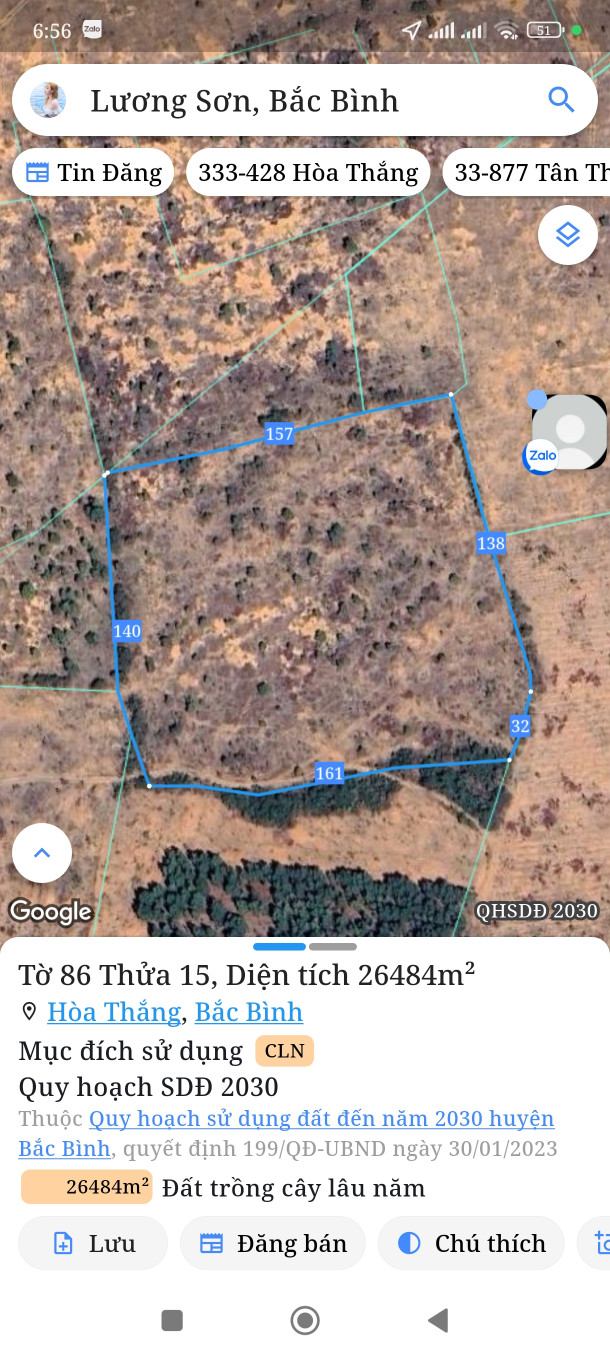Select the Tin Đăng chip
The width and height of the screenshot is (610, 1356).
click(x=93, y=173)
